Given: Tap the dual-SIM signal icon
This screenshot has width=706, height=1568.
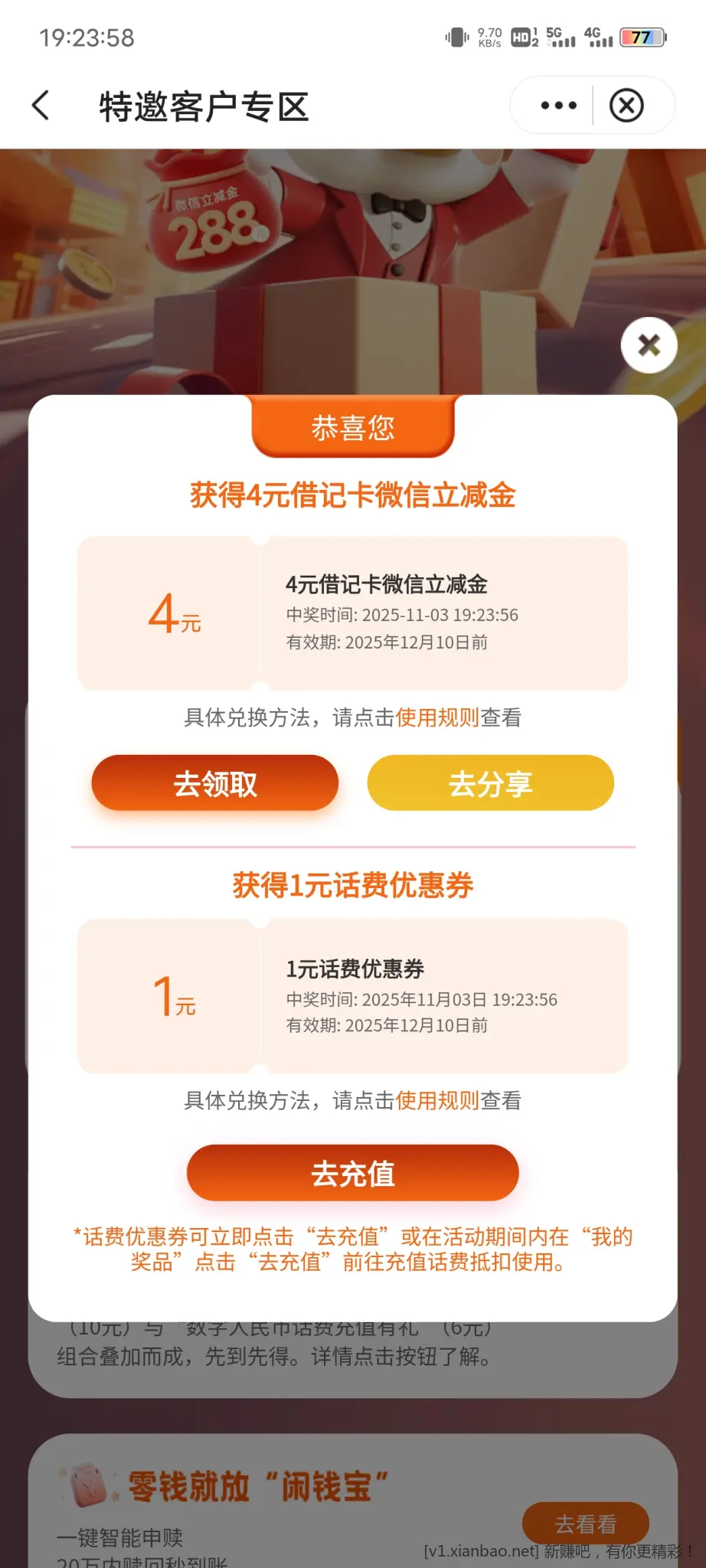Looking at the screenshot, I should 599,37.
